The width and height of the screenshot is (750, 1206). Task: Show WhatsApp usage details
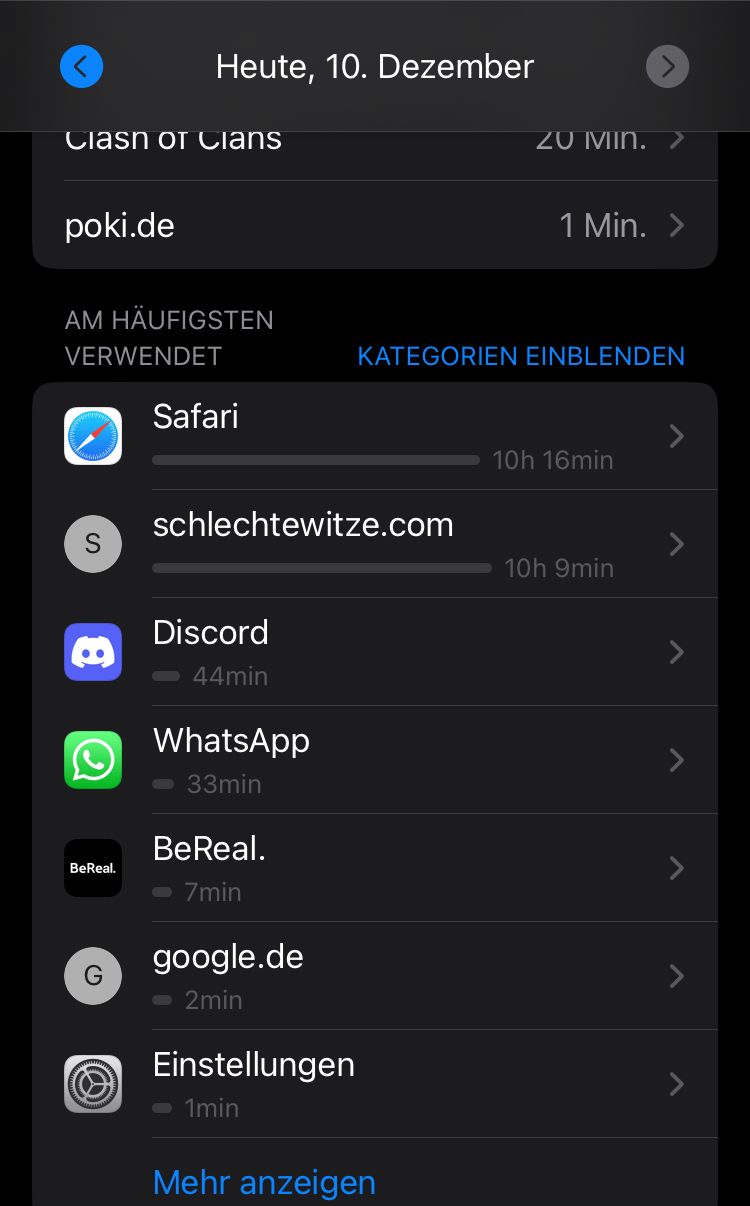pos(375,760)
